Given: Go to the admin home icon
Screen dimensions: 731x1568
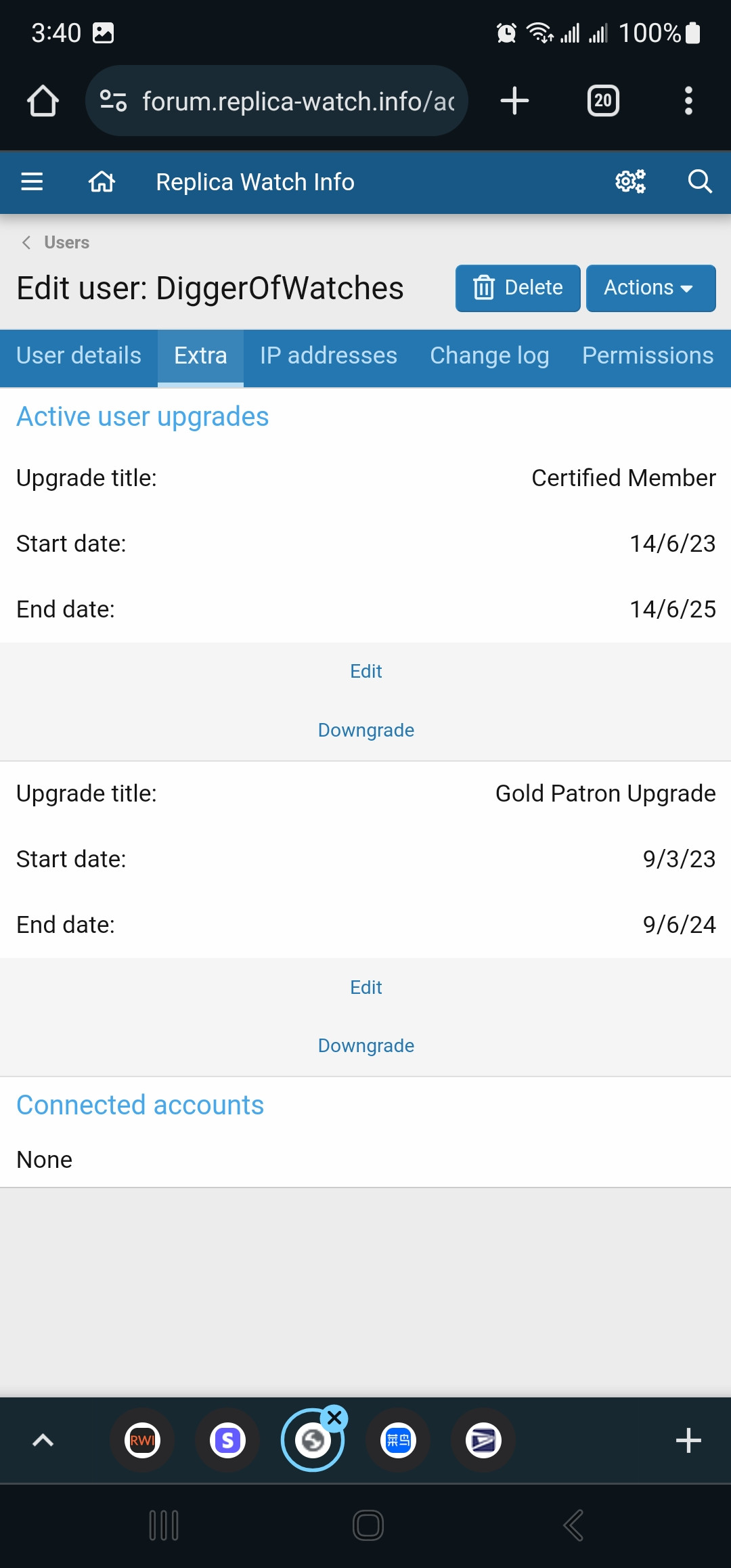Looking at the screenshot, I should [x=102, y=182].
